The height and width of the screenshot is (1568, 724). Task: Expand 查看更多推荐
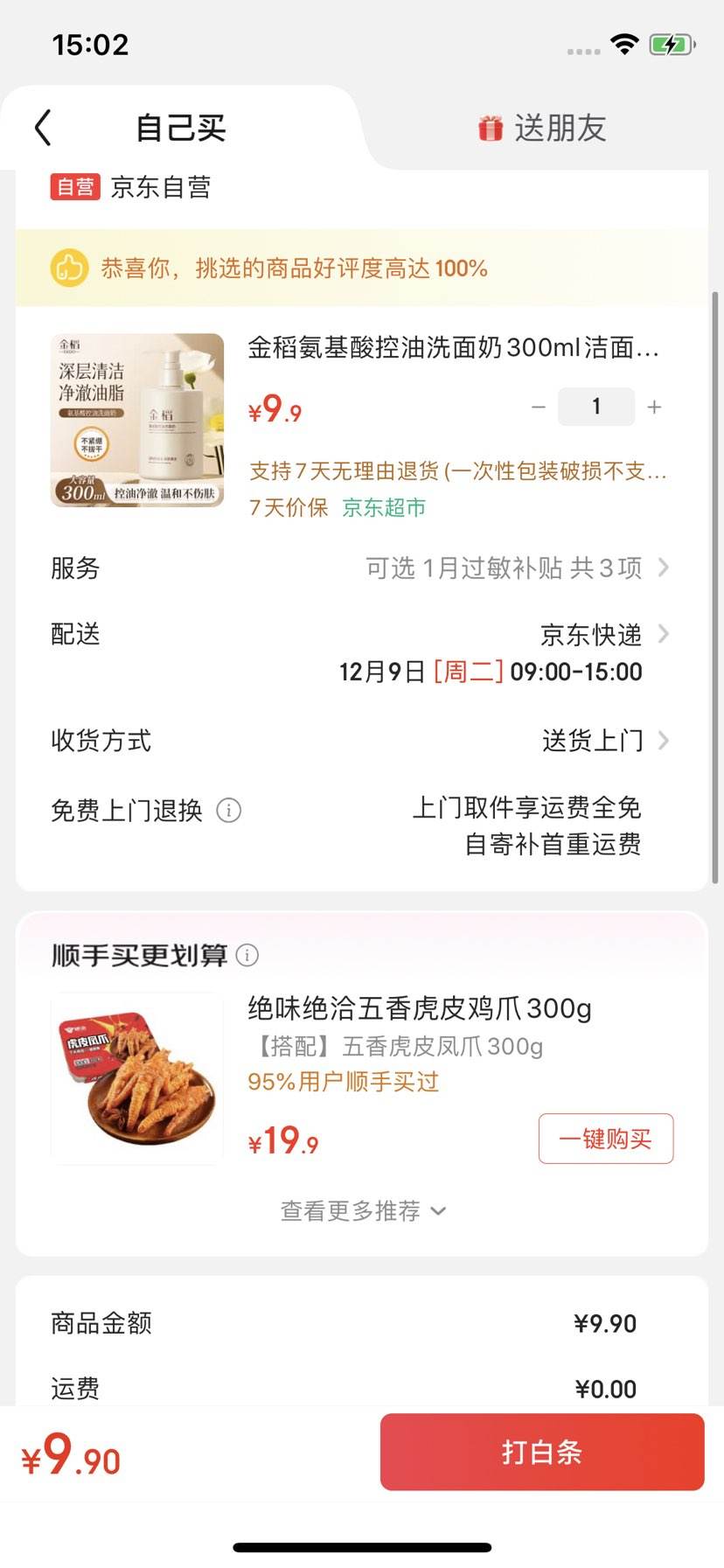click(362, 1211)
